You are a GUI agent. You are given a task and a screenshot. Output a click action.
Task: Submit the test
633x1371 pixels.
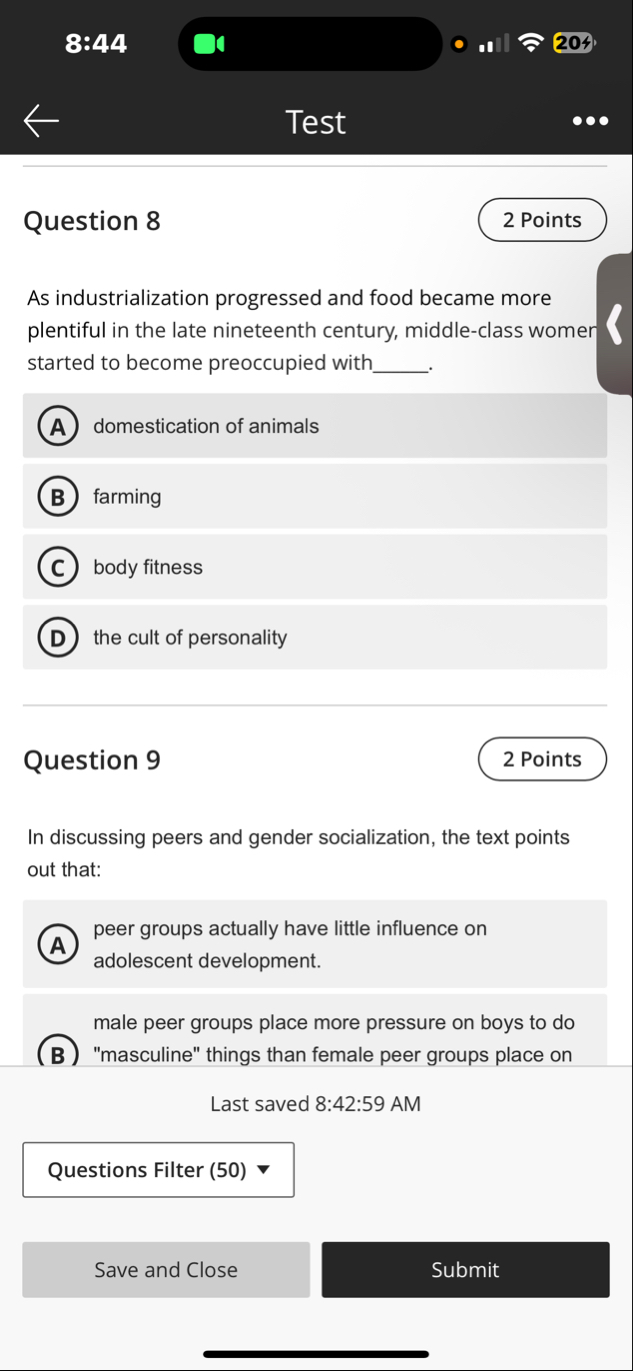pos(465,1270)
